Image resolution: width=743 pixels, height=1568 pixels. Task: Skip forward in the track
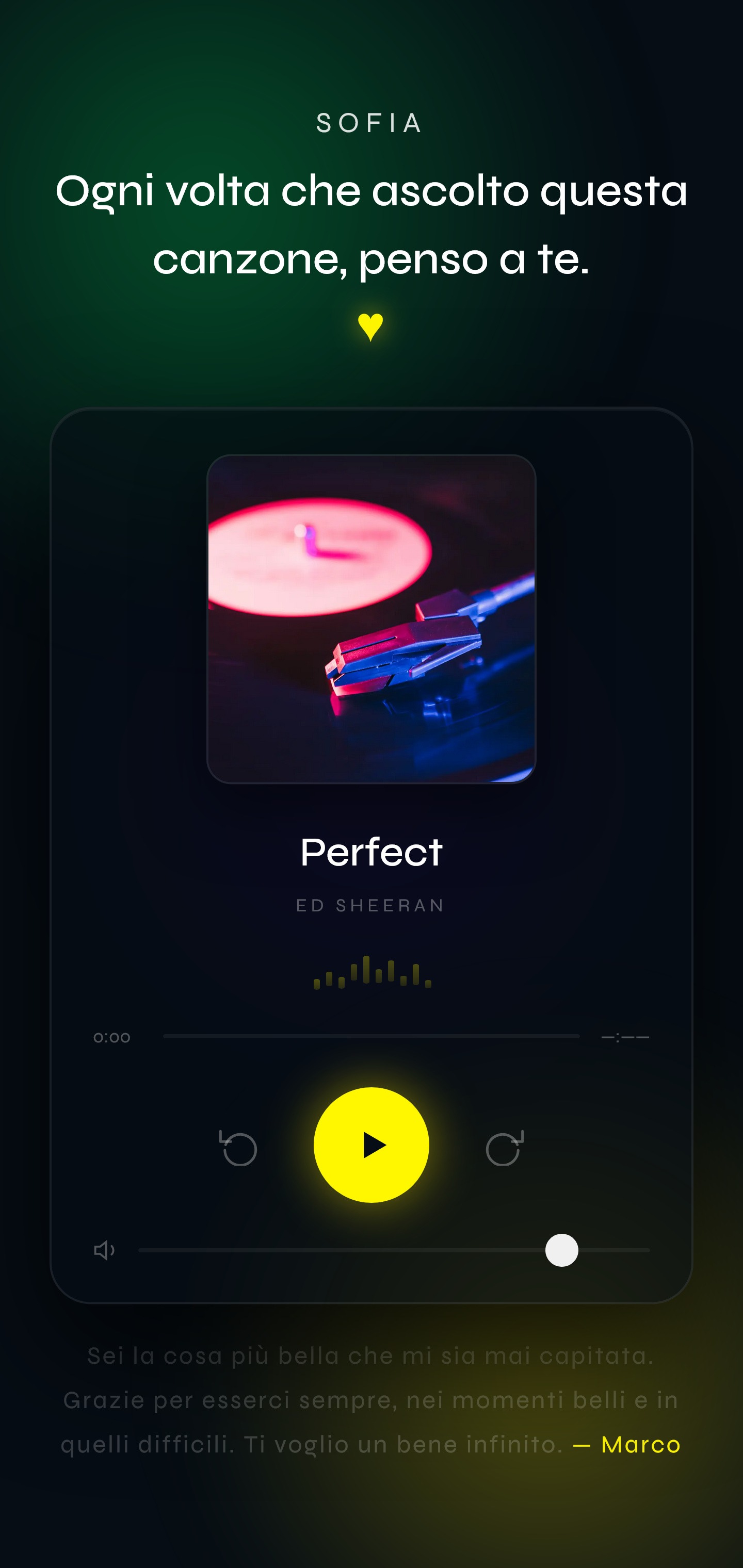504,1148
